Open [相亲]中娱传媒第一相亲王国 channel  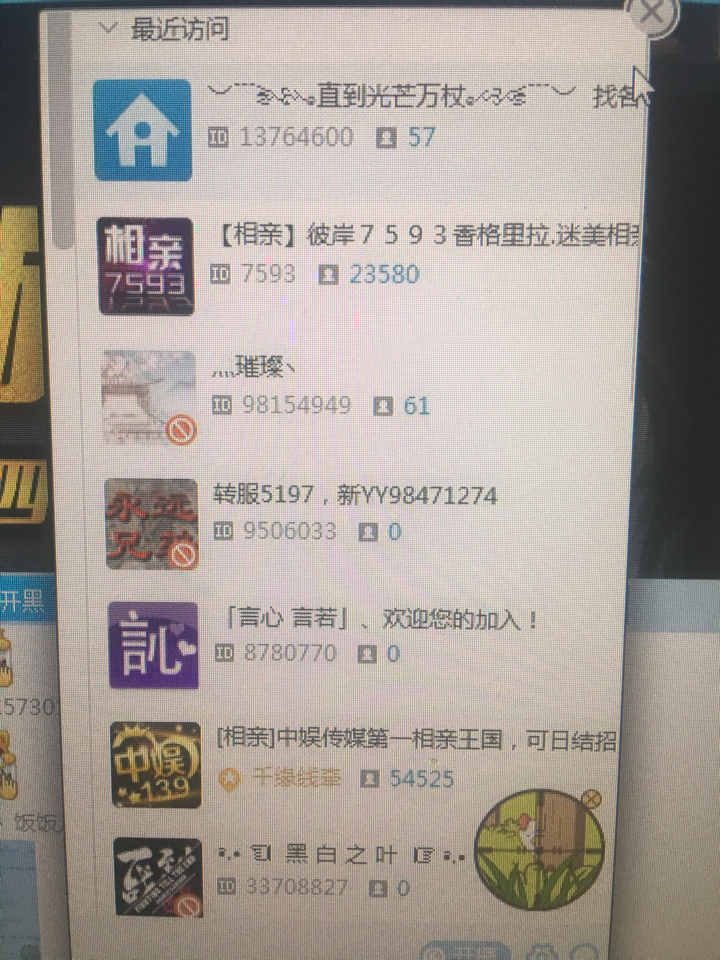point(364,764)
